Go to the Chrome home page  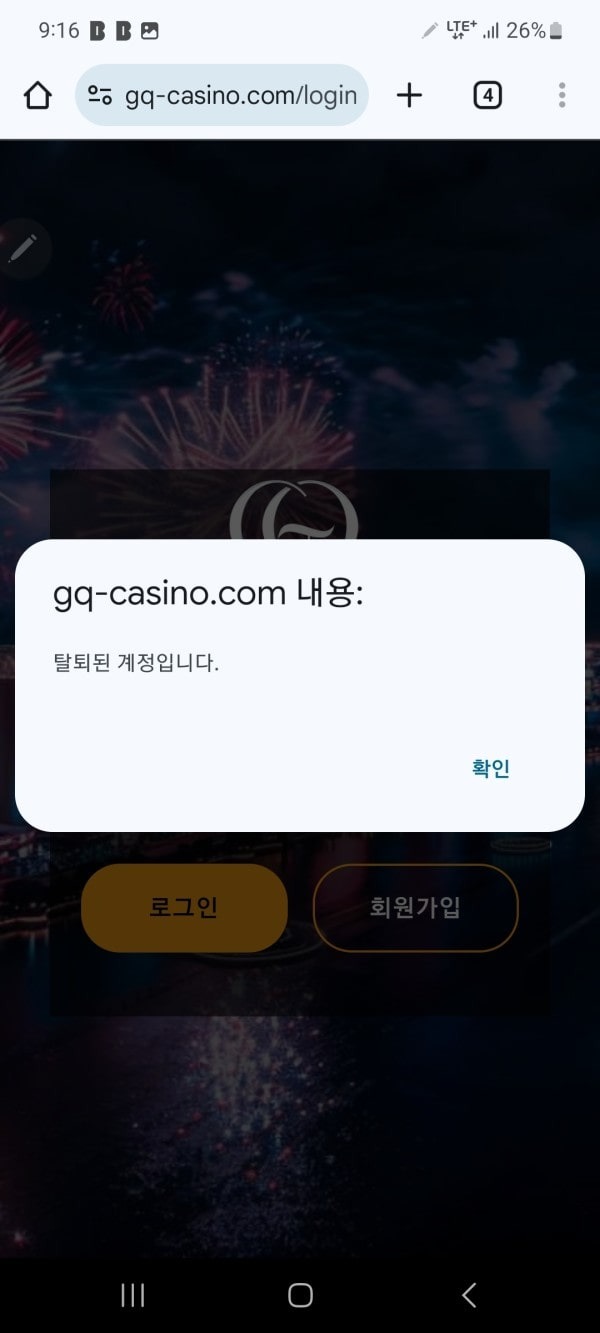(37, 95)
